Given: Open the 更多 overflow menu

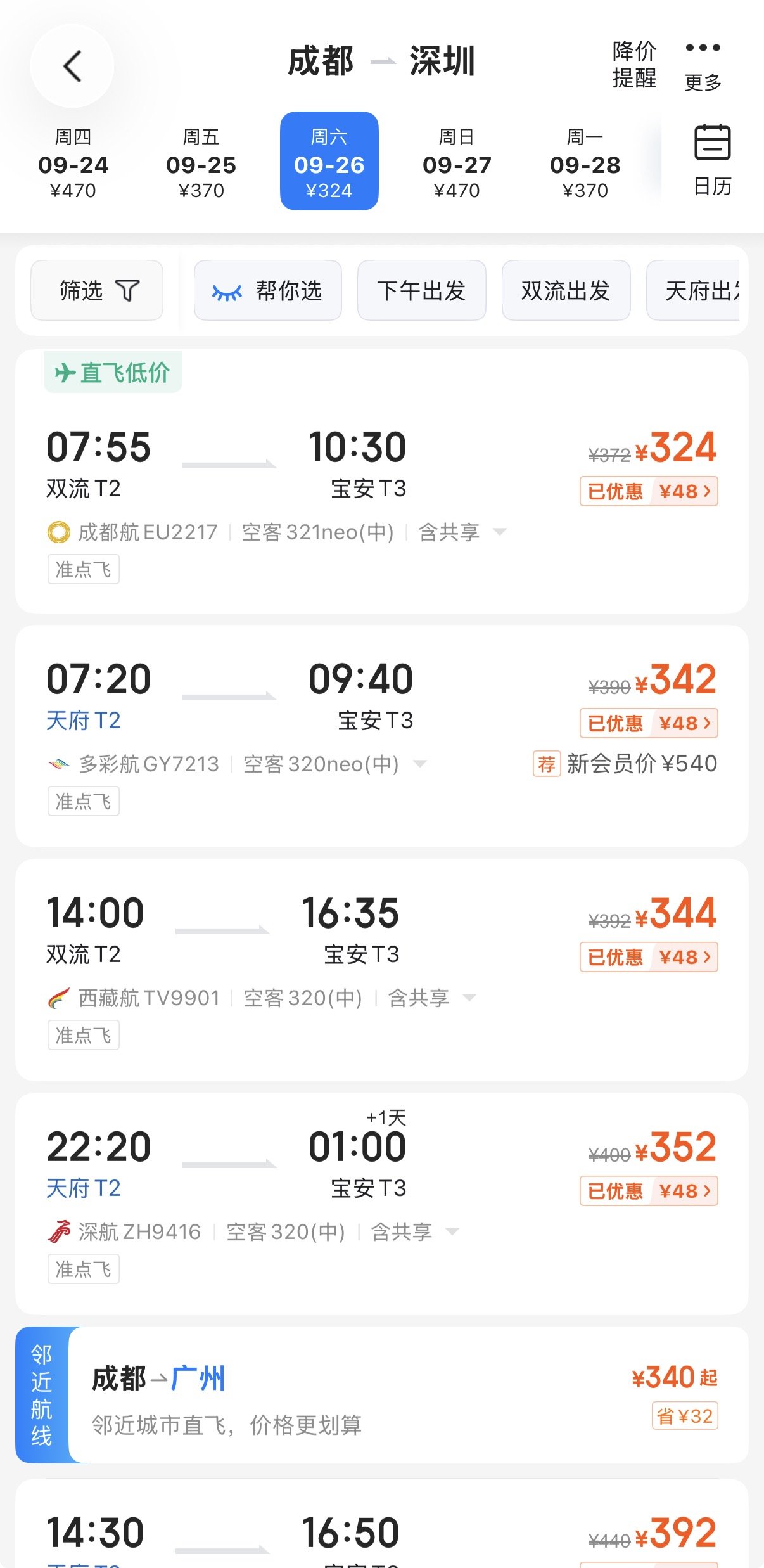Looking at the screenshot, I should [x=703, y=65].
